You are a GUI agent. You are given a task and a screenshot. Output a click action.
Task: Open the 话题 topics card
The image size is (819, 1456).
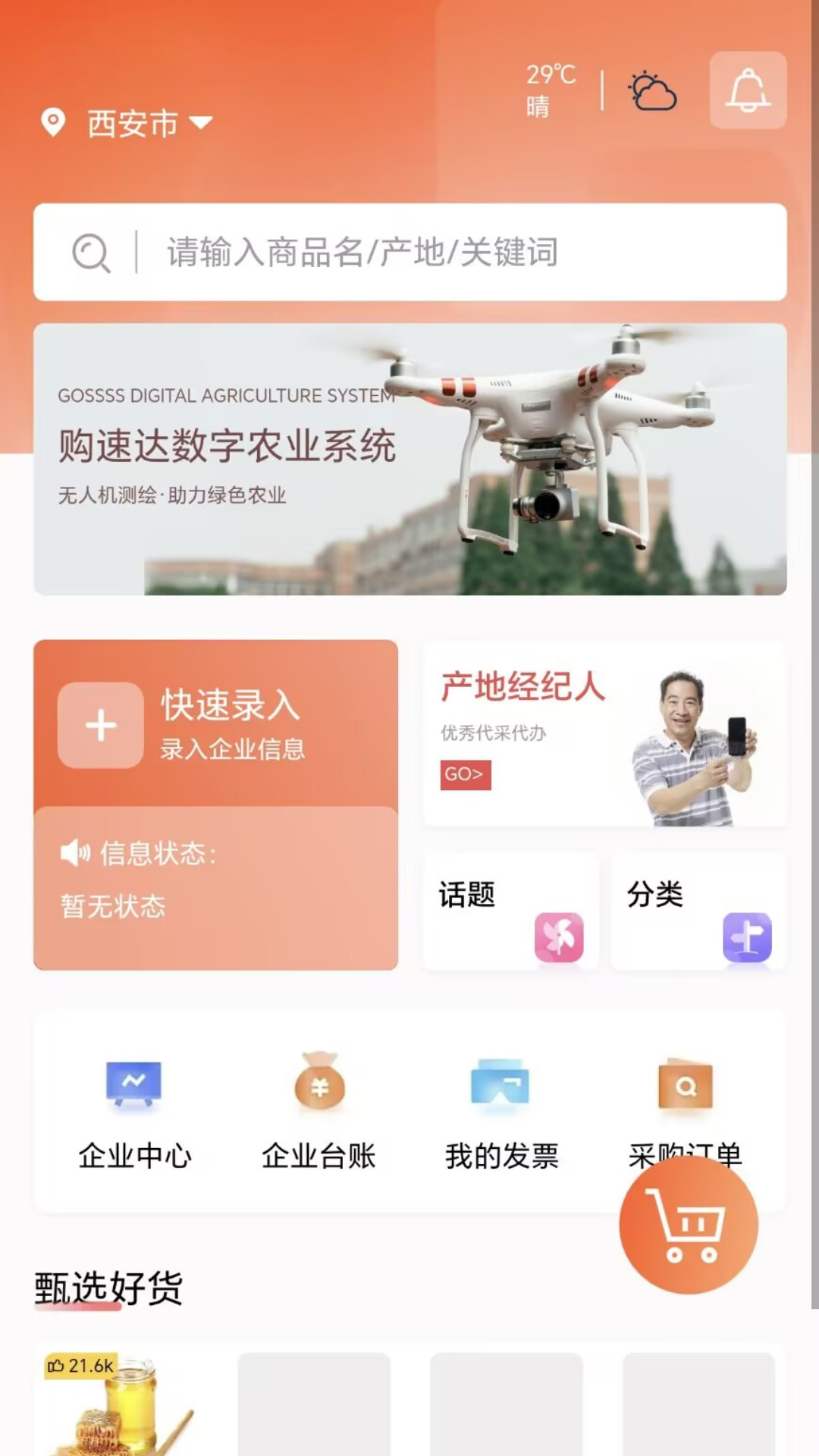click(x=510, y=911)
